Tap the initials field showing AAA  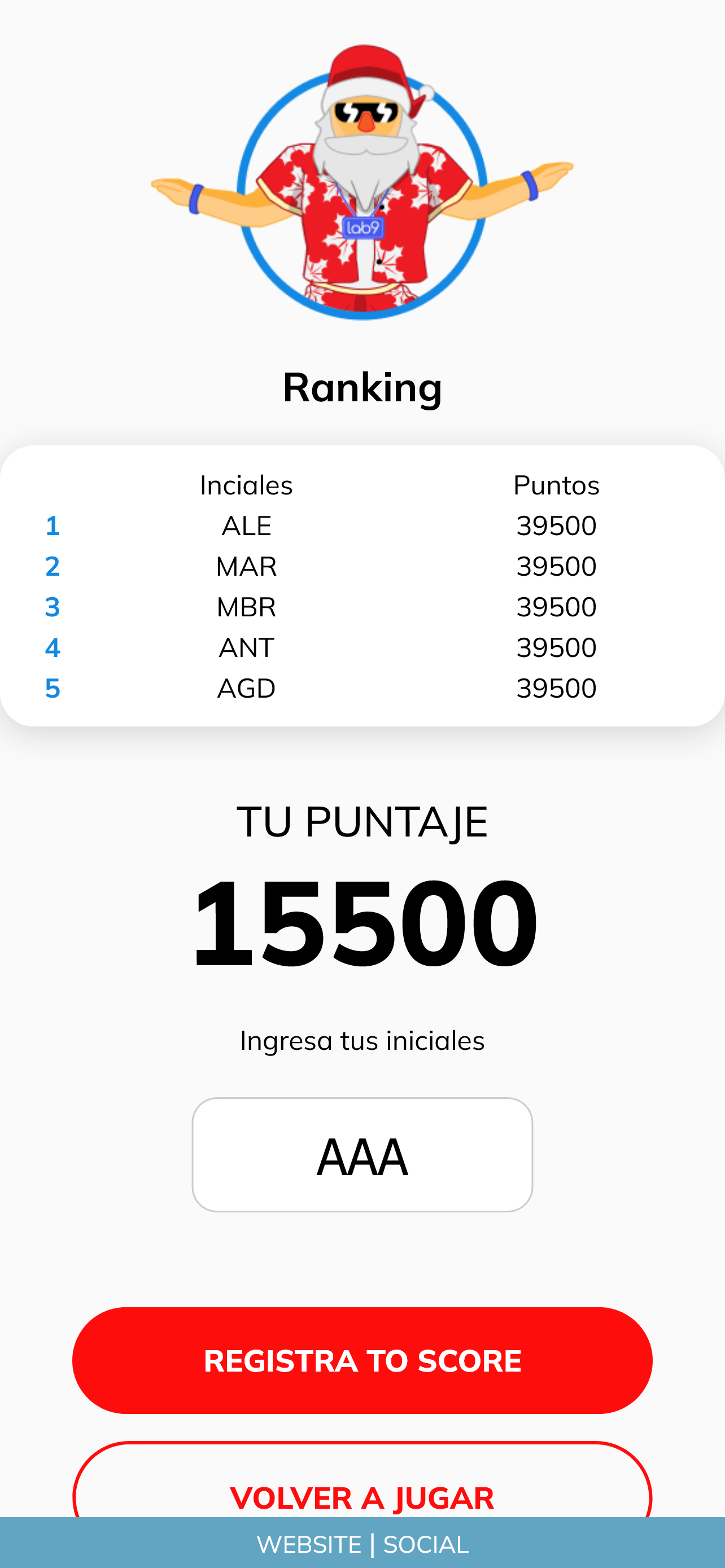(x=362, y=1155)
